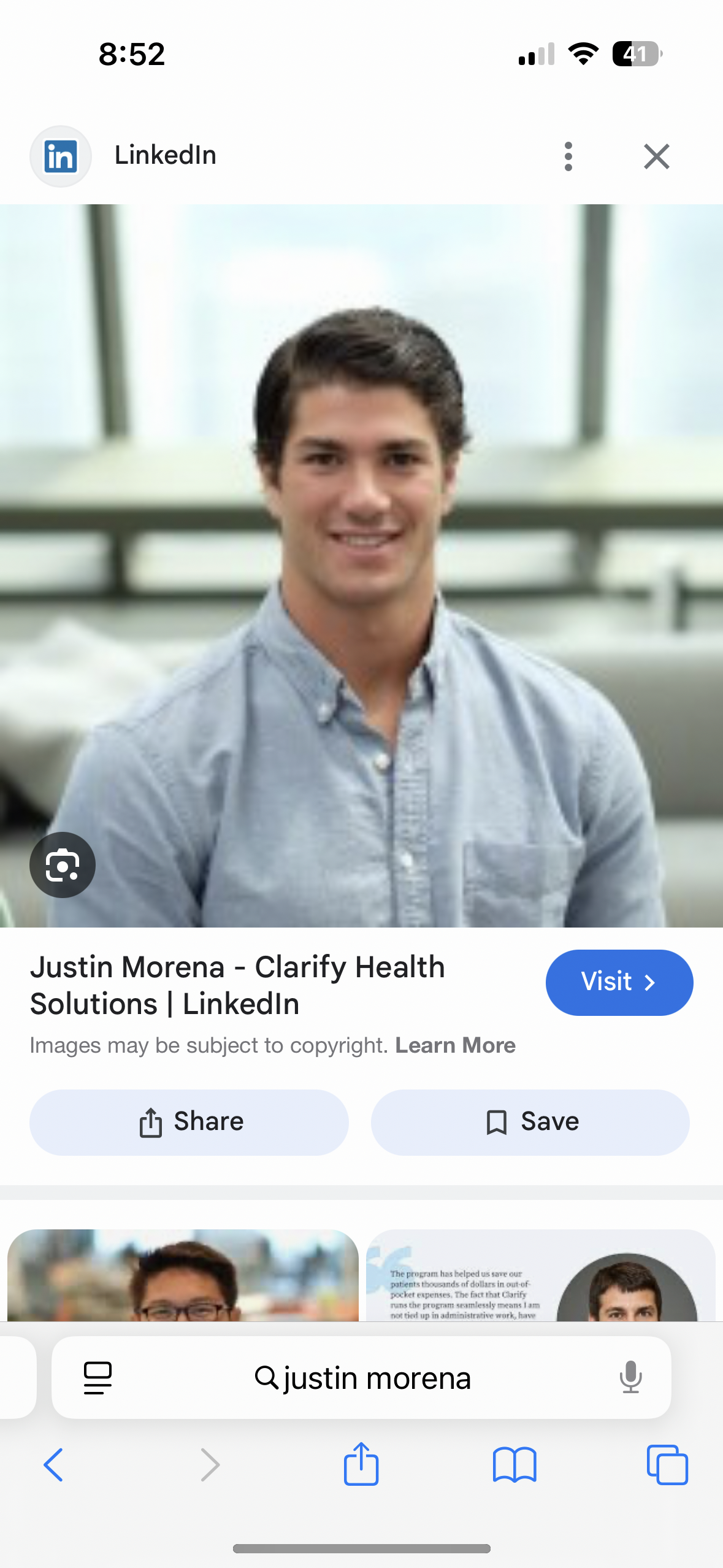Open the three-dot overflow menu

(x=568, y=156)
